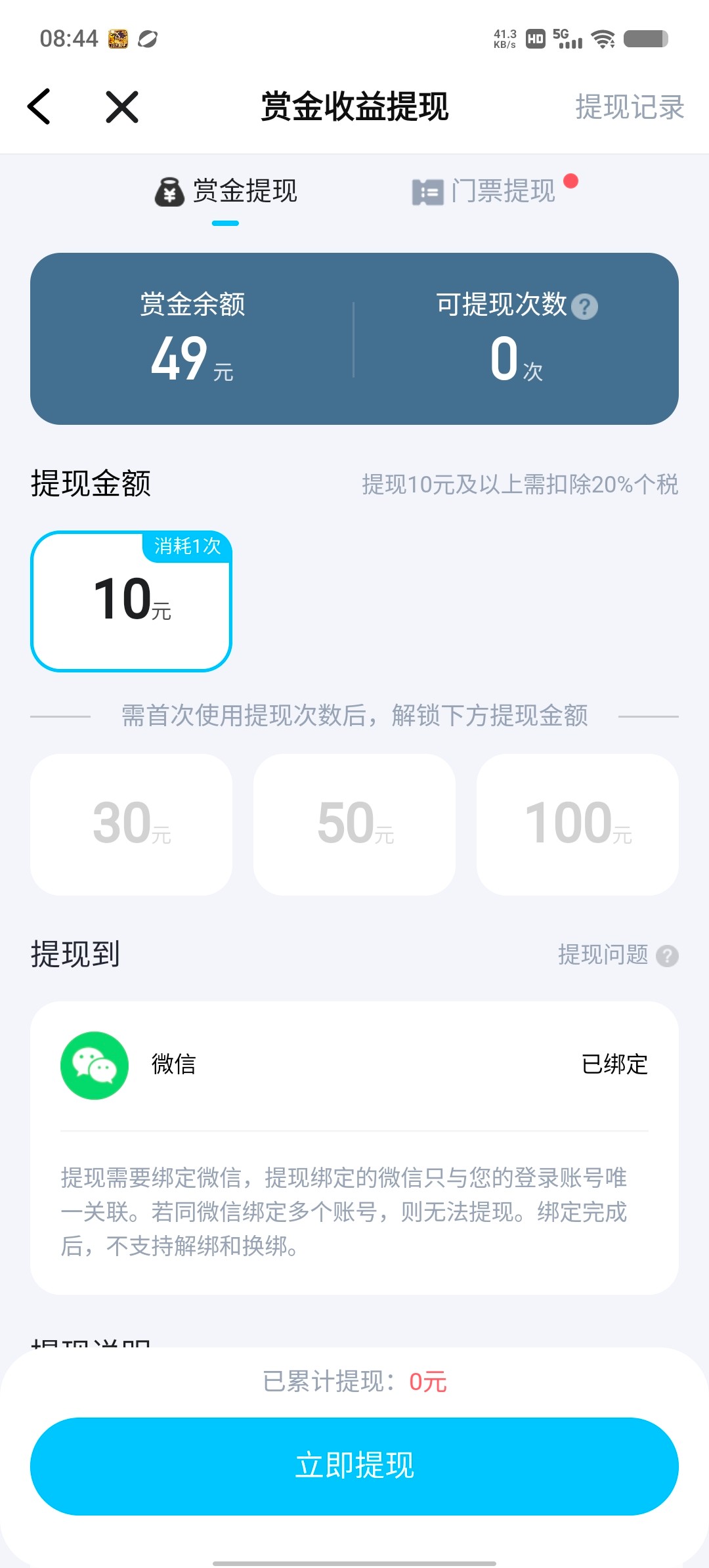Select the 赏金提现 tab
Image resolution: width=709 pixels, height=1568 pixels.
(x=226, y=191)
